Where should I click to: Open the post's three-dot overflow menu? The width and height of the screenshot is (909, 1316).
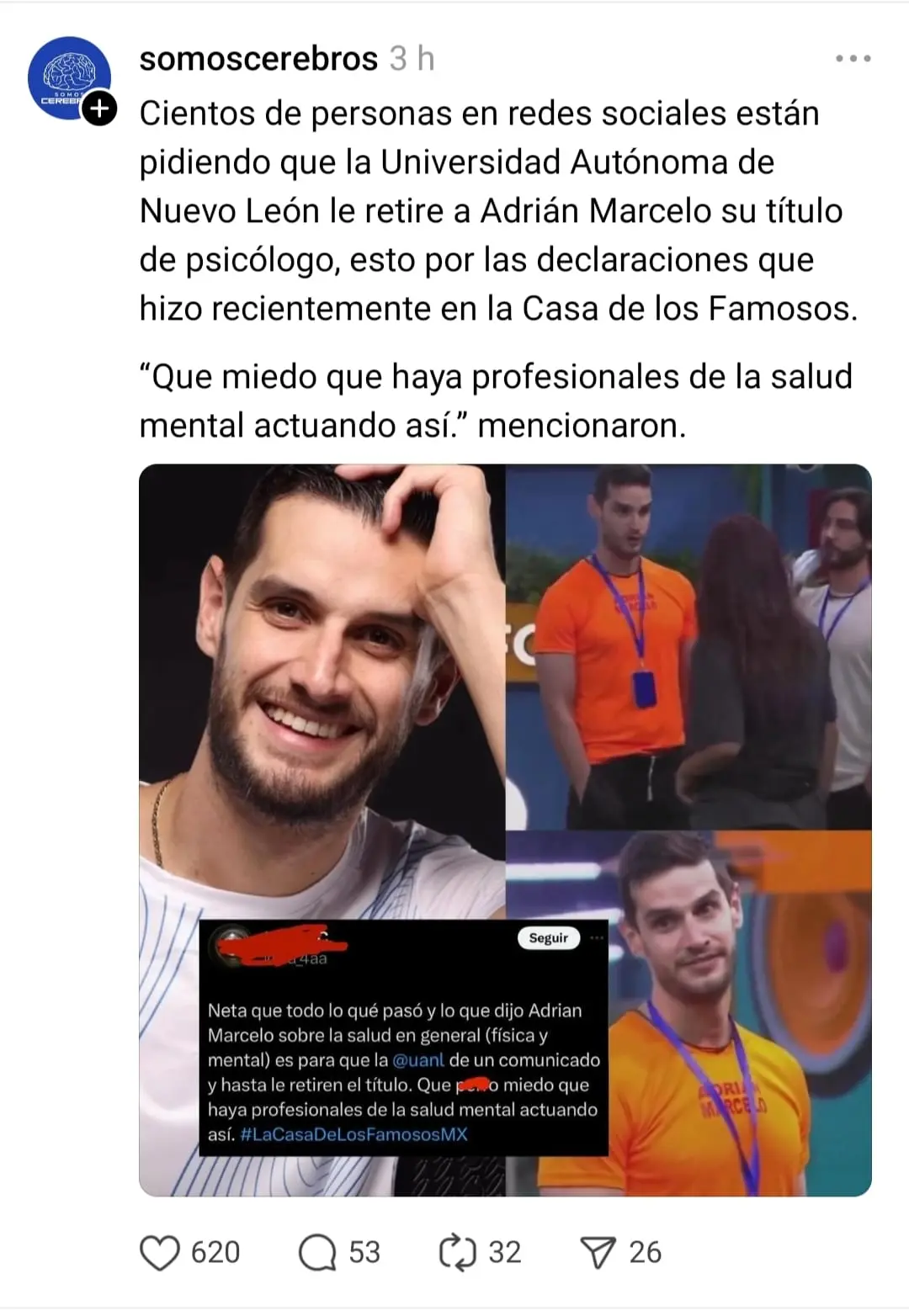[853, 59]
